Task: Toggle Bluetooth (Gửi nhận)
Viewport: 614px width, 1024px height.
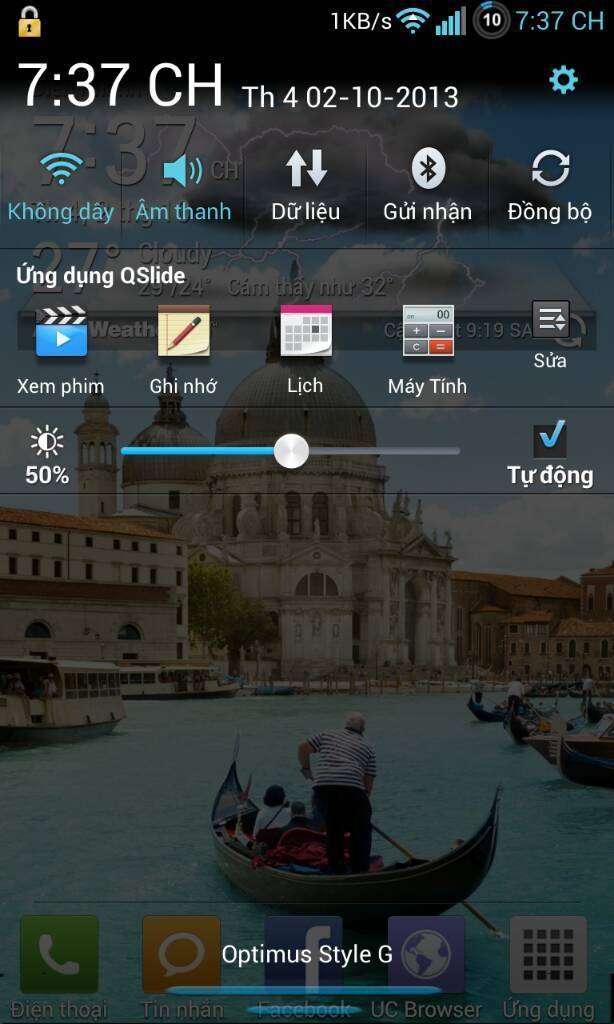Action: pyautogui.click(x=428, y=185)
